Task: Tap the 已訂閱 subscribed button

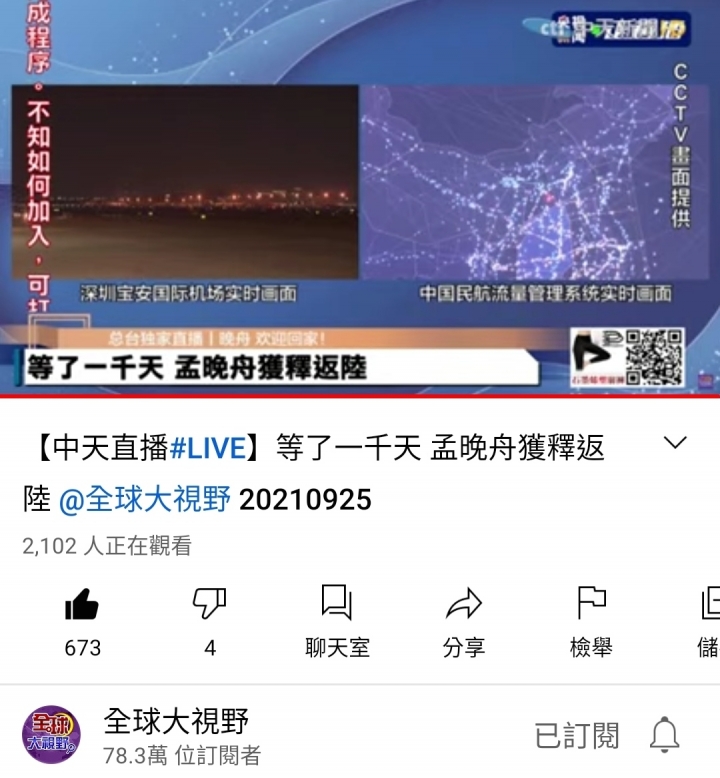Action: pyautogui.click(x=577, y=735)
